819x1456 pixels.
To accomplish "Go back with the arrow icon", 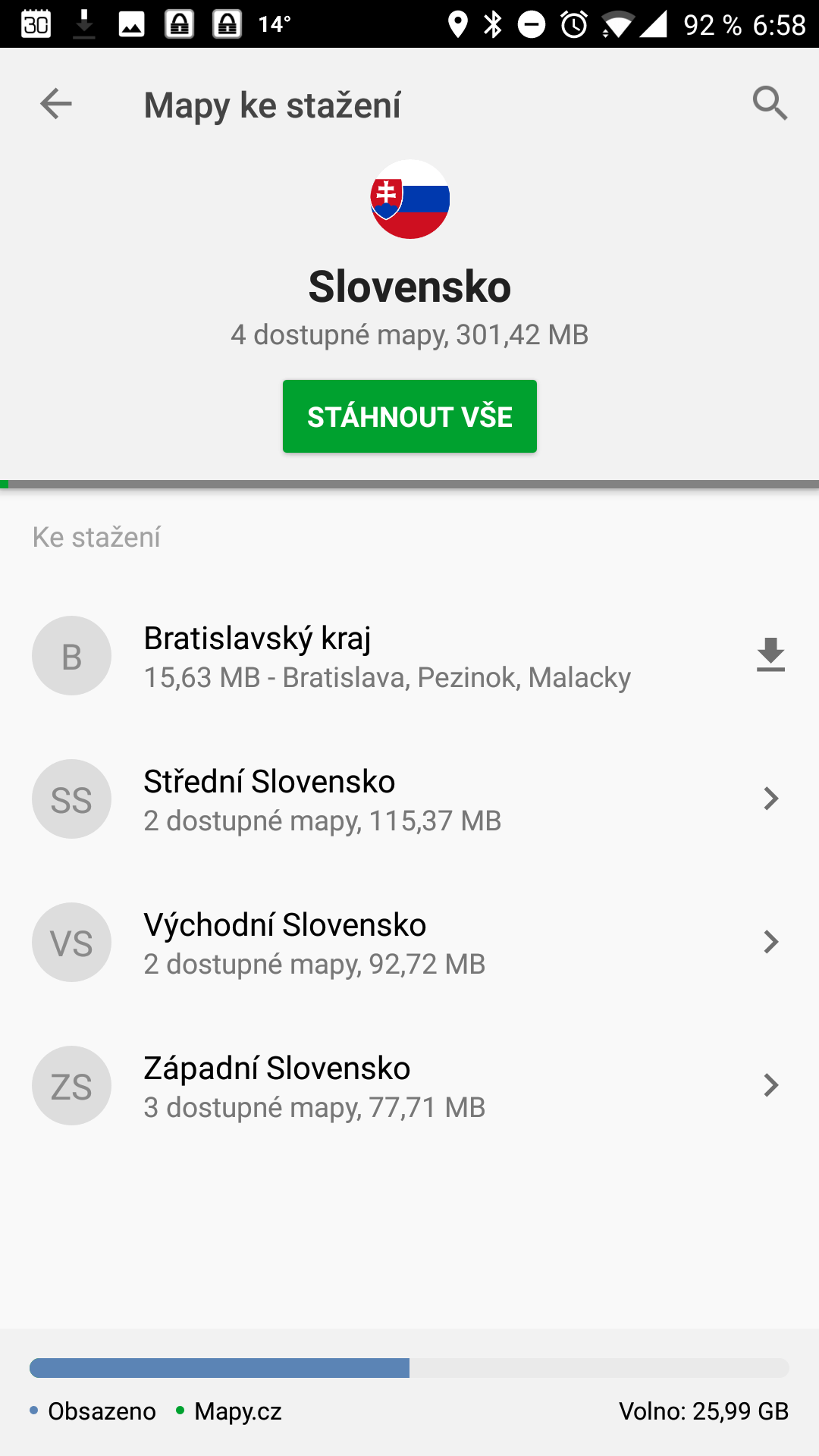I will (x=56, y=104).
